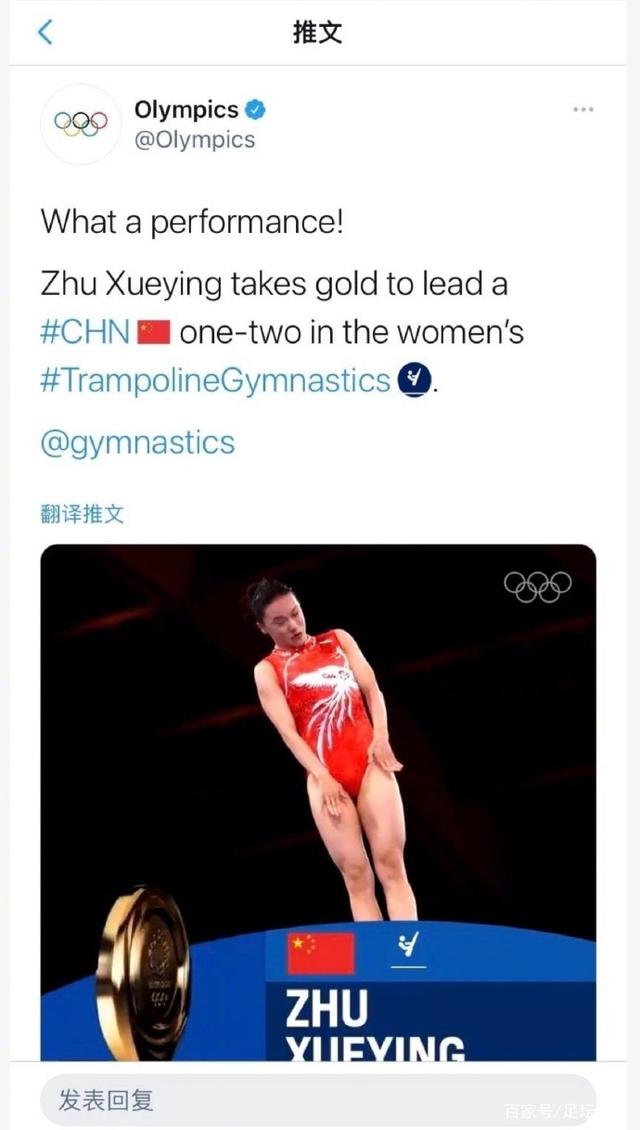Image resolution: width=640 pixels, height=1130 pixels.
Task: Open the #TrampolineGymnastics hashtag
Action: click(215, 380)
